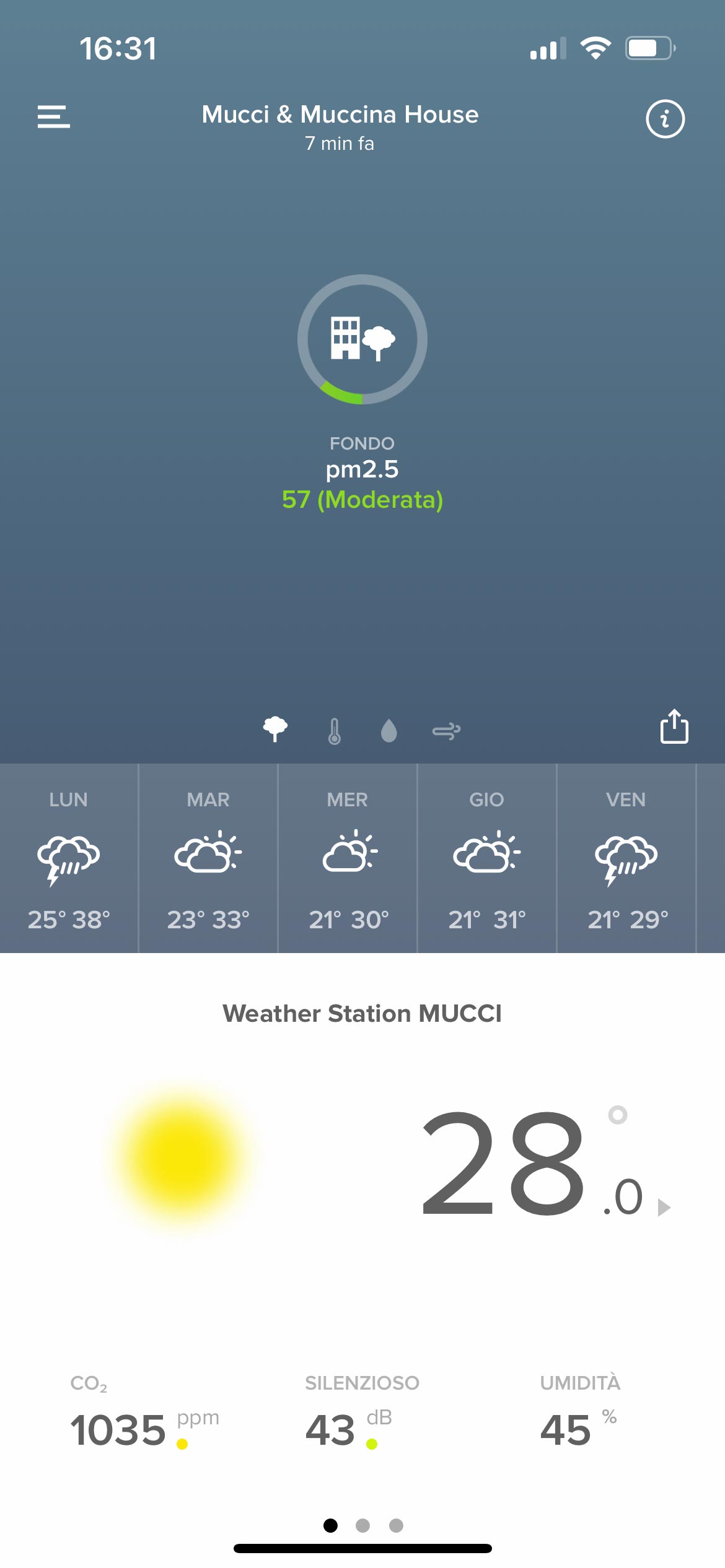Open Tuesday (MAR) forecast
The height and width of the screenshot is (1568, 725).
point(208,858)
